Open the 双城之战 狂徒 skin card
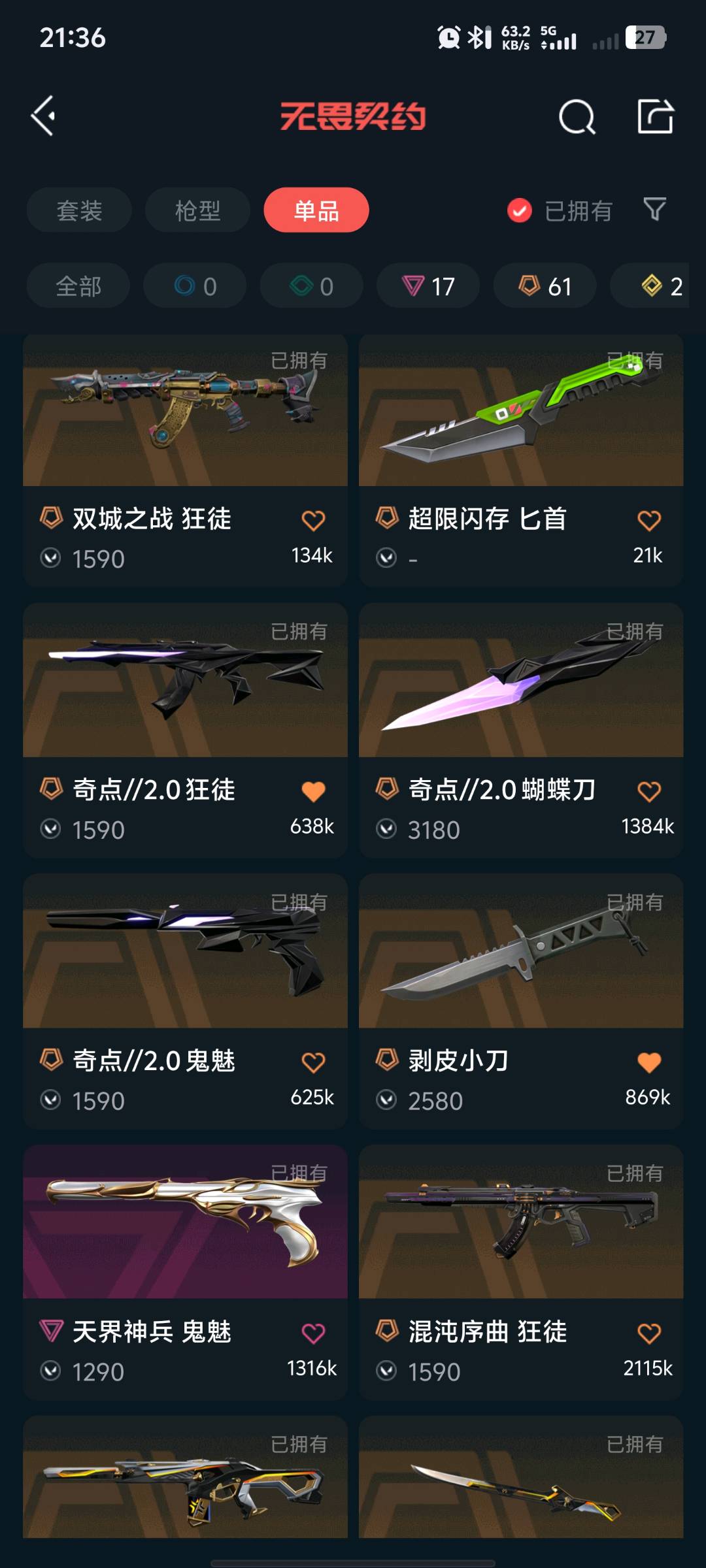Screen dimensions: 706x1568 185,460
